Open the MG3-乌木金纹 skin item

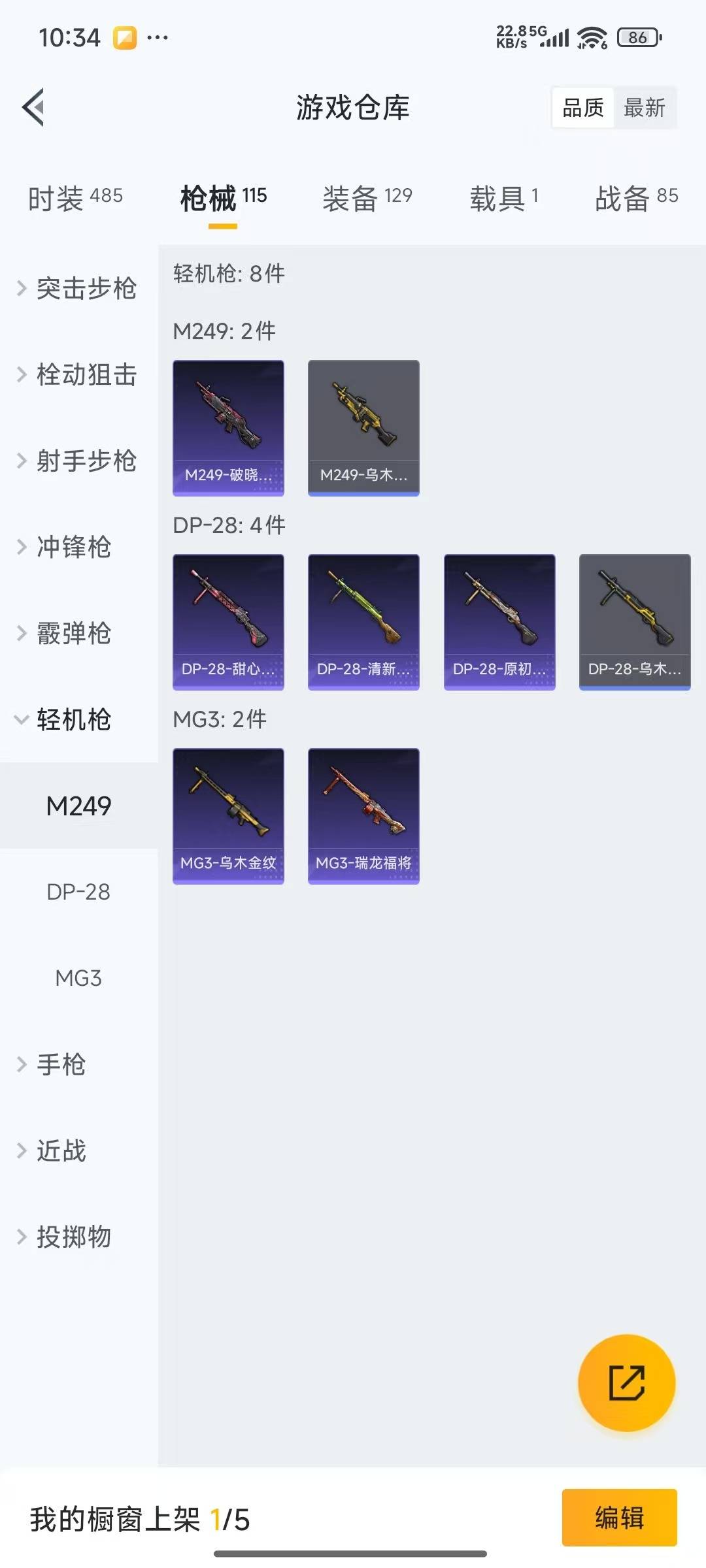point(228,816)
